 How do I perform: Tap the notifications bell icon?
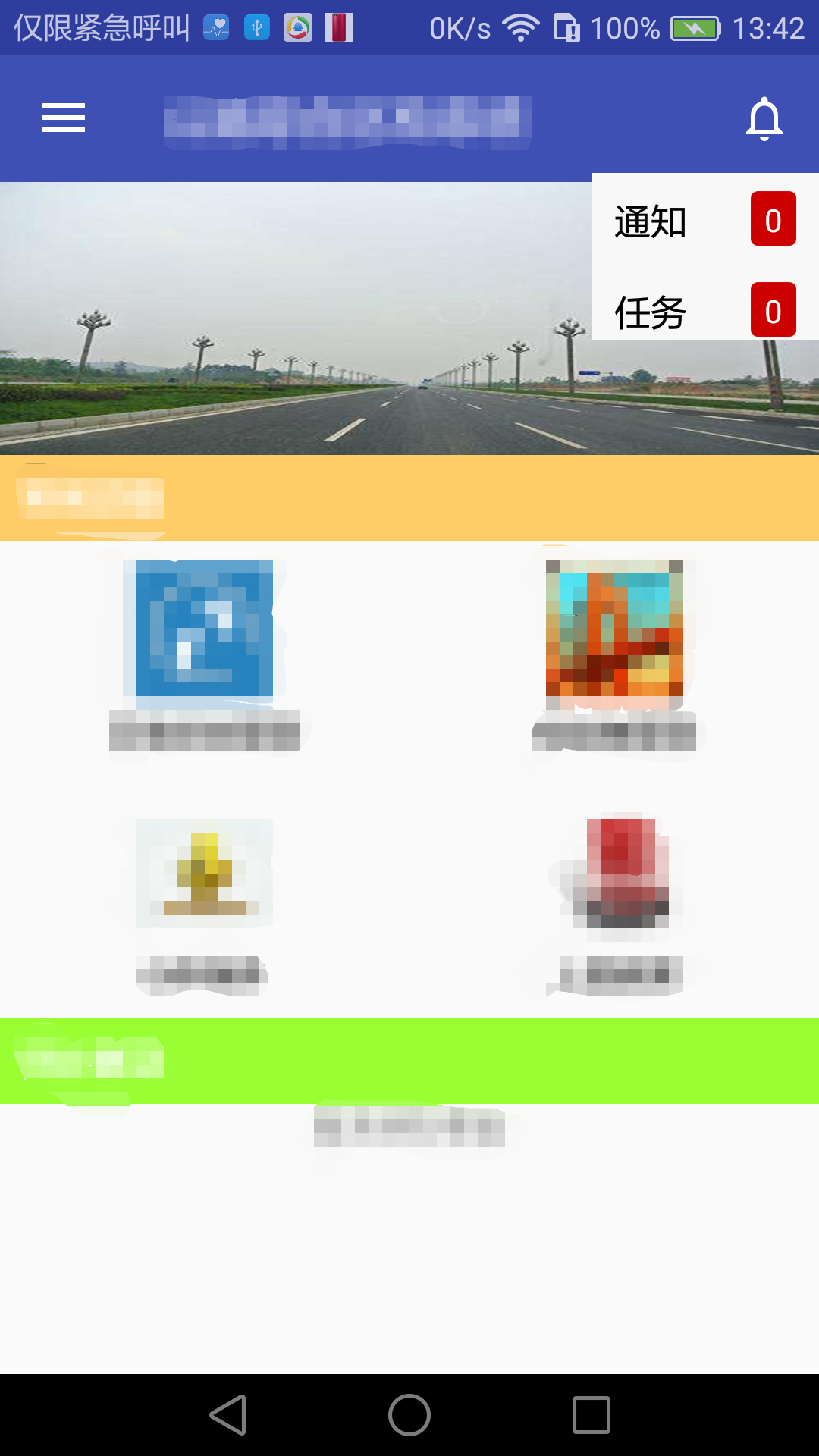(x=764, y=118)
